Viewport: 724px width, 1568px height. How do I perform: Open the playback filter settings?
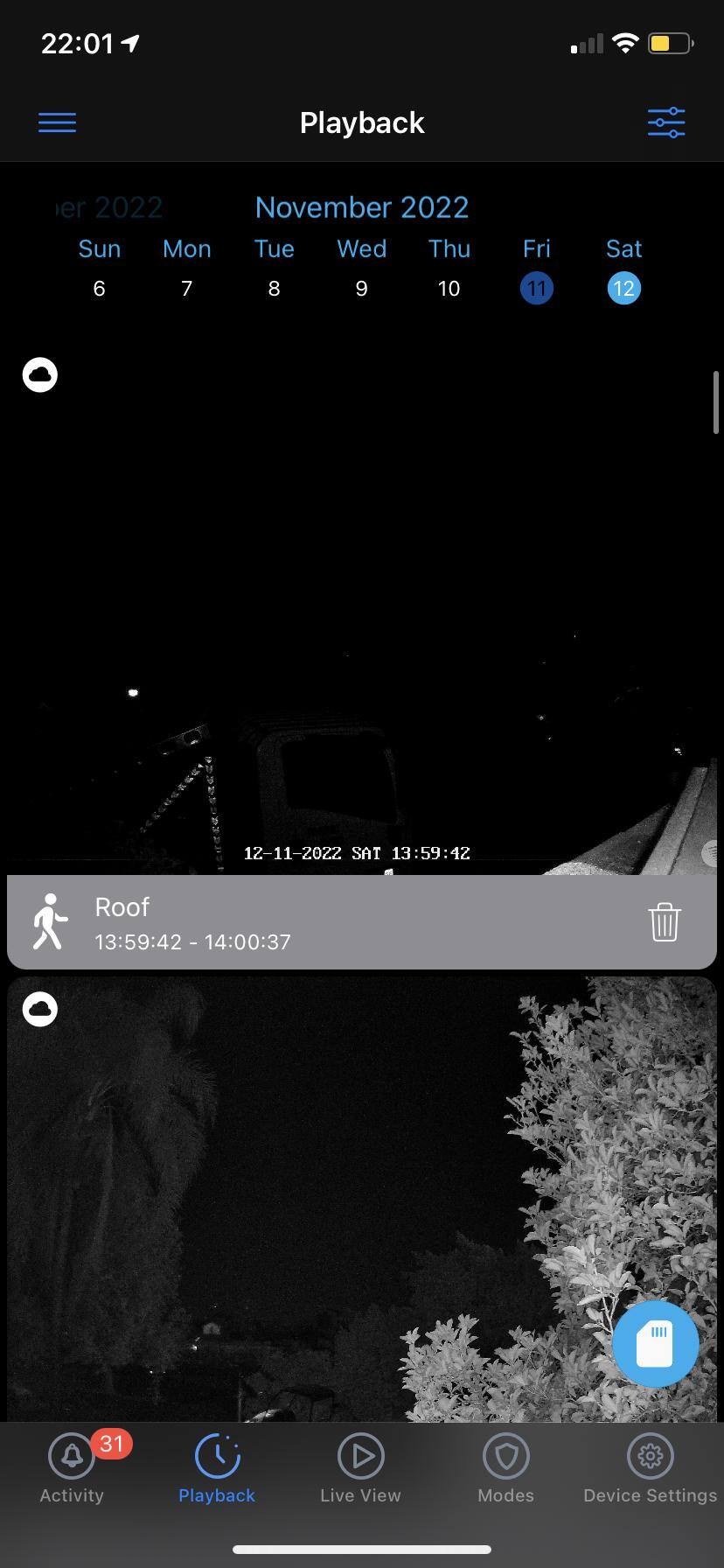666,122
